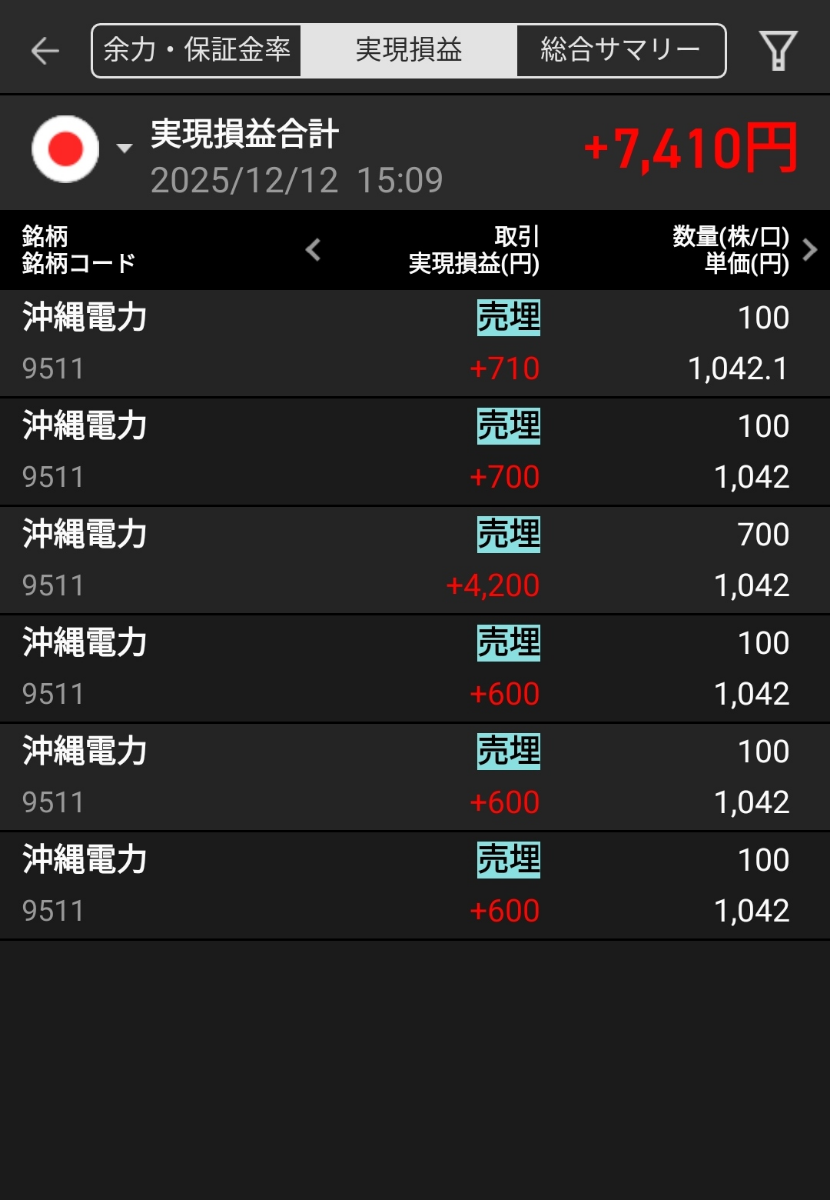Select the 実現損益 tab

(409, 51)
